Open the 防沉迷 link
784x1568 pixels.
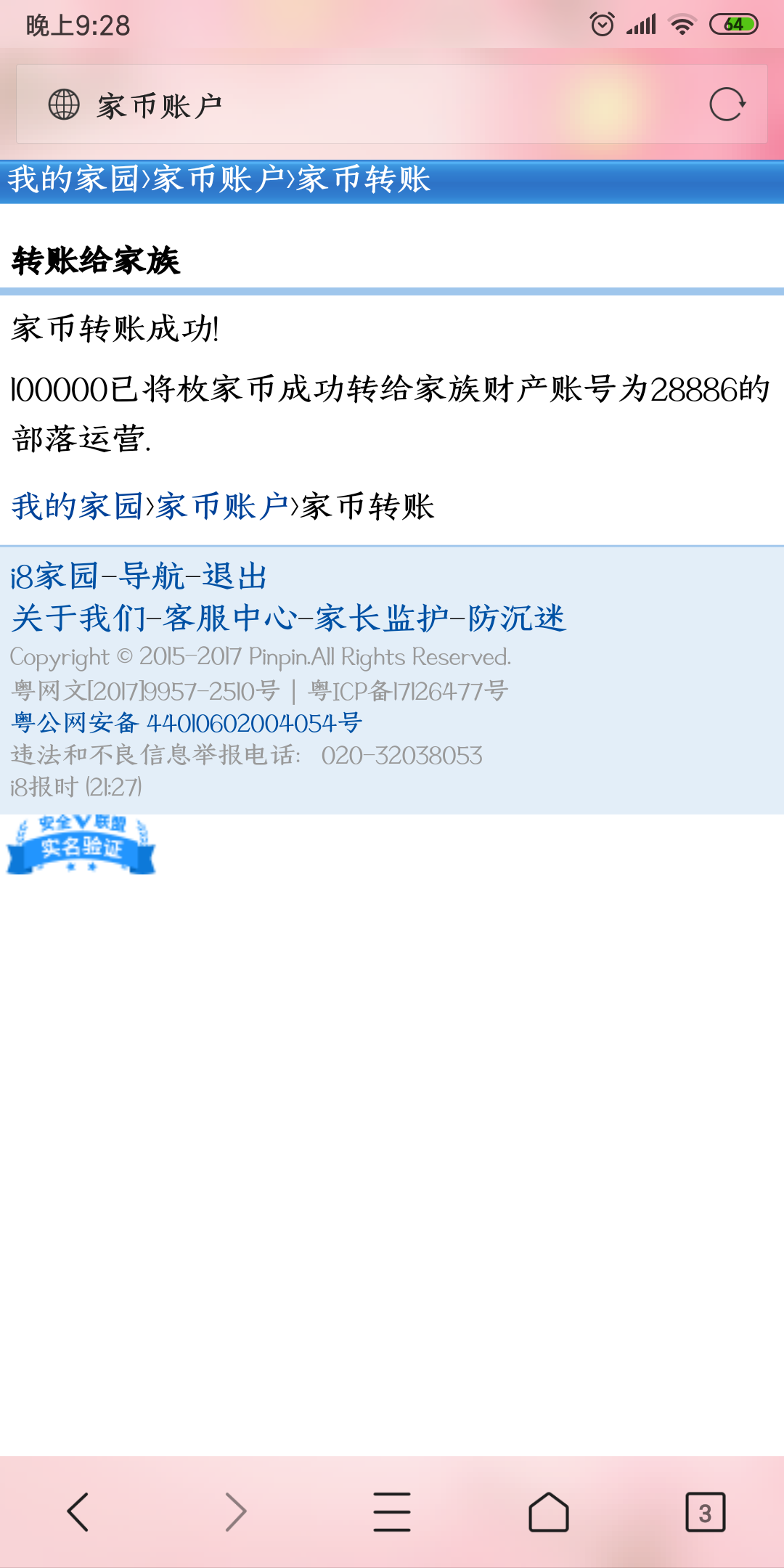pyautogui.click(x=516, y=618)
